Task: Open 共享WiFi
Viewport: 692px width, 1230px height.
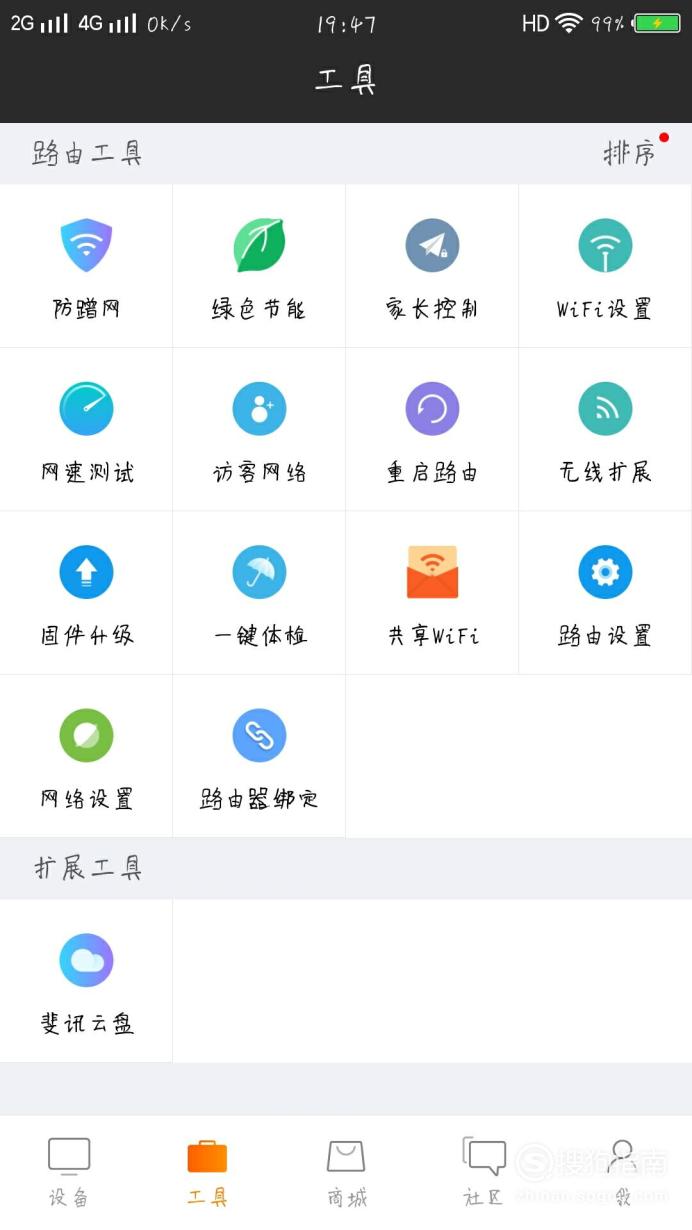Action: tap(432, 592)
